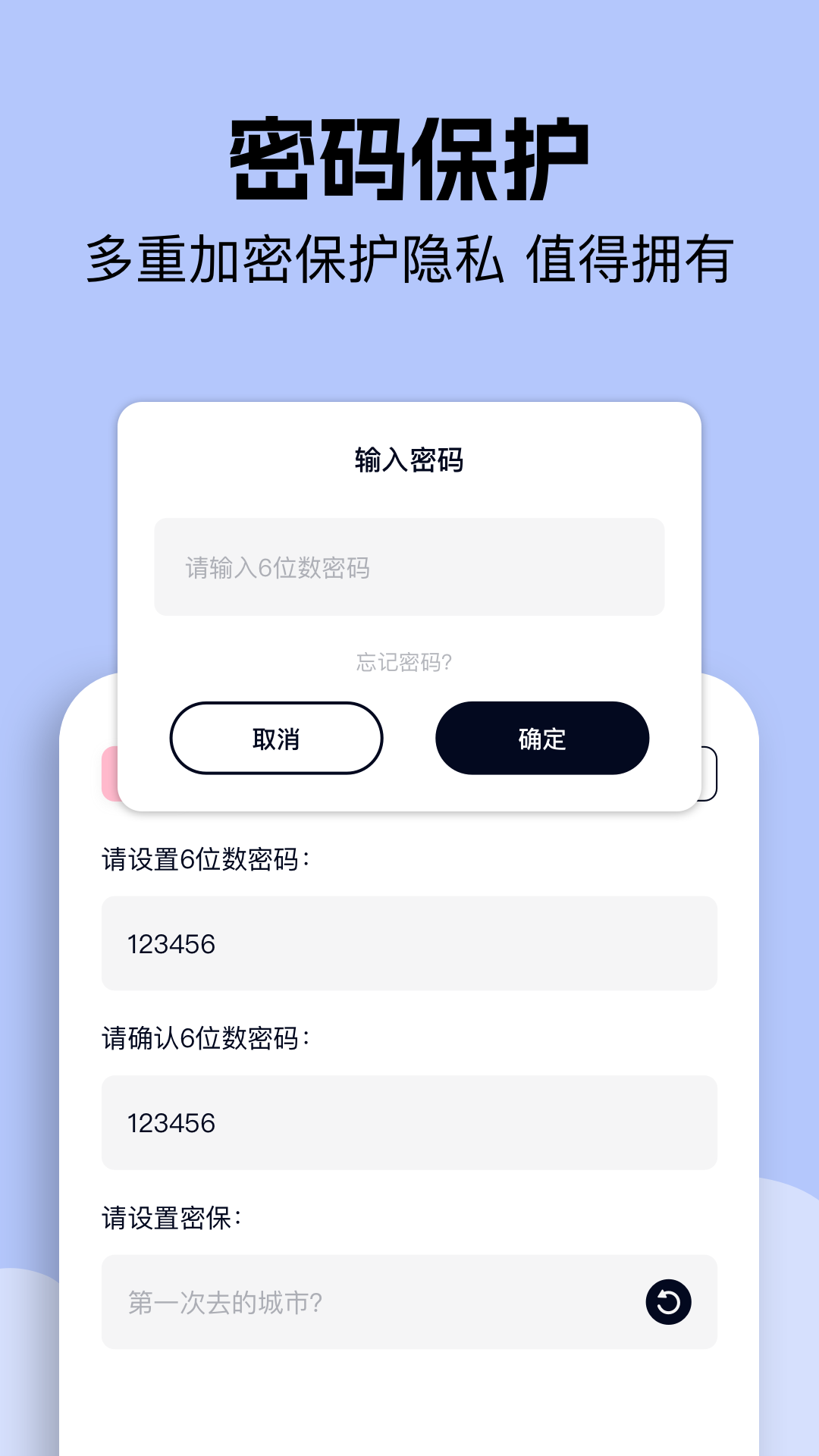
Task: Open the 忘记密码 forgot password link
Action: point(409,661)
